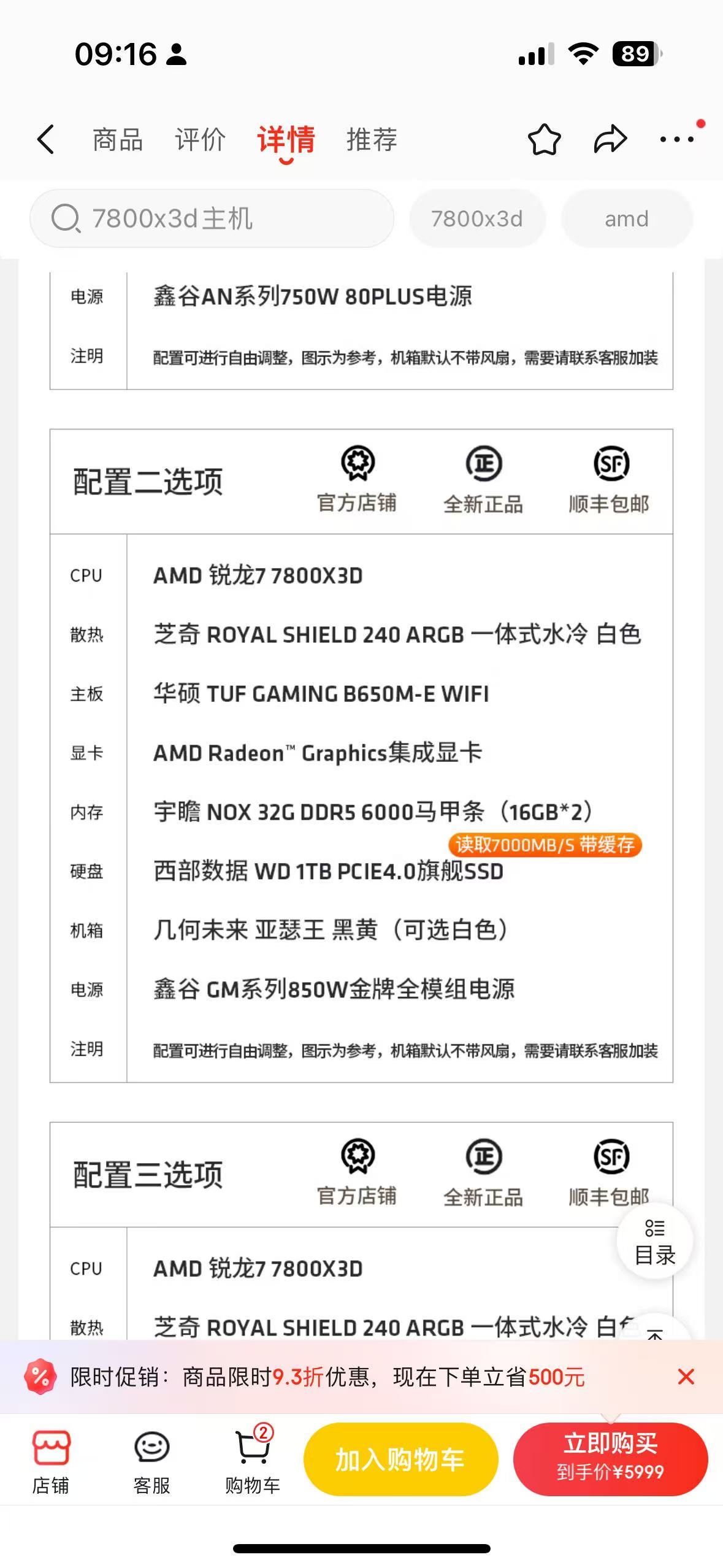Open the 购物车 cart
The width and height of the screenshot is (723, 1568).
253,1462
